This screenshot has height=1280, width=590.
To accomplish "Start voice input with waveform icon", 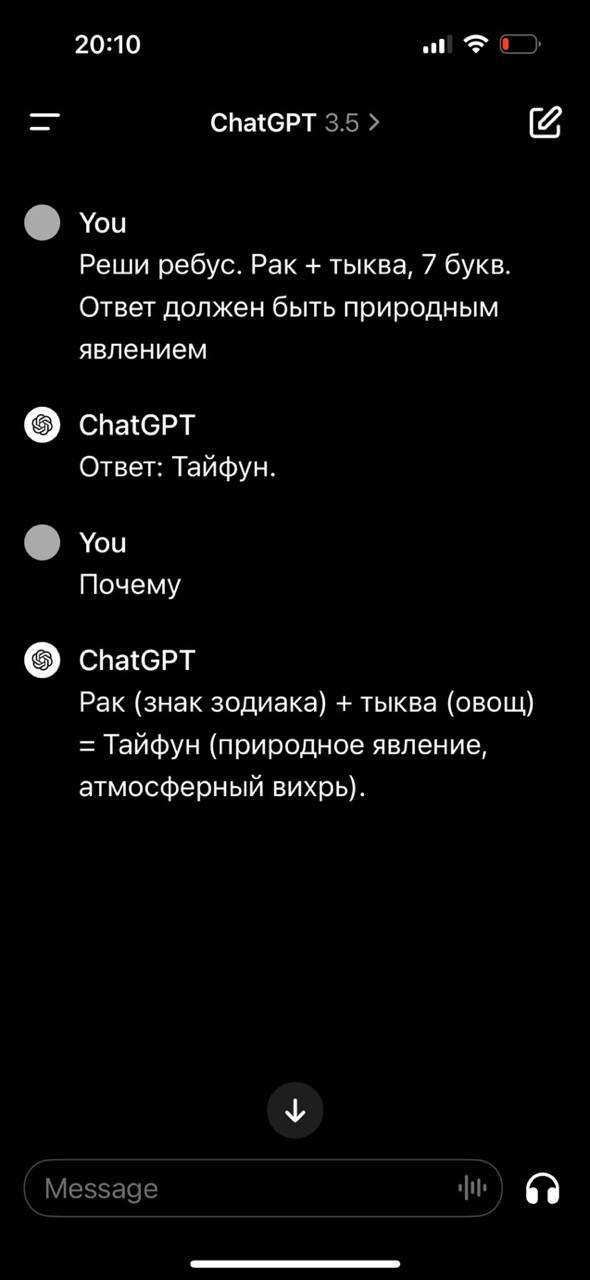I will (472, 1188).
